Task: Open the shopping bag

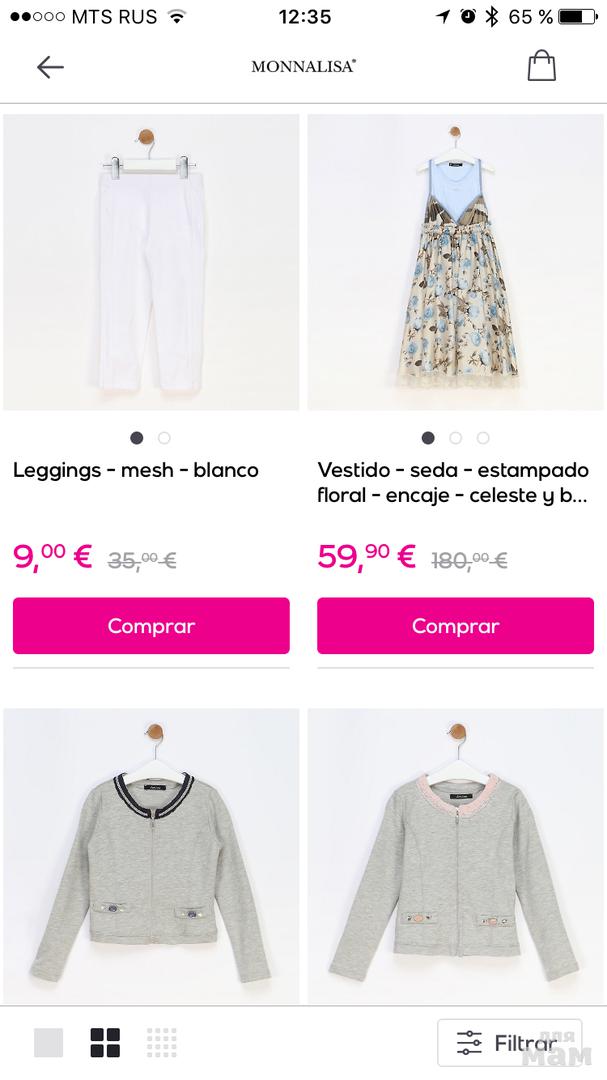Action: coord(541,66)
